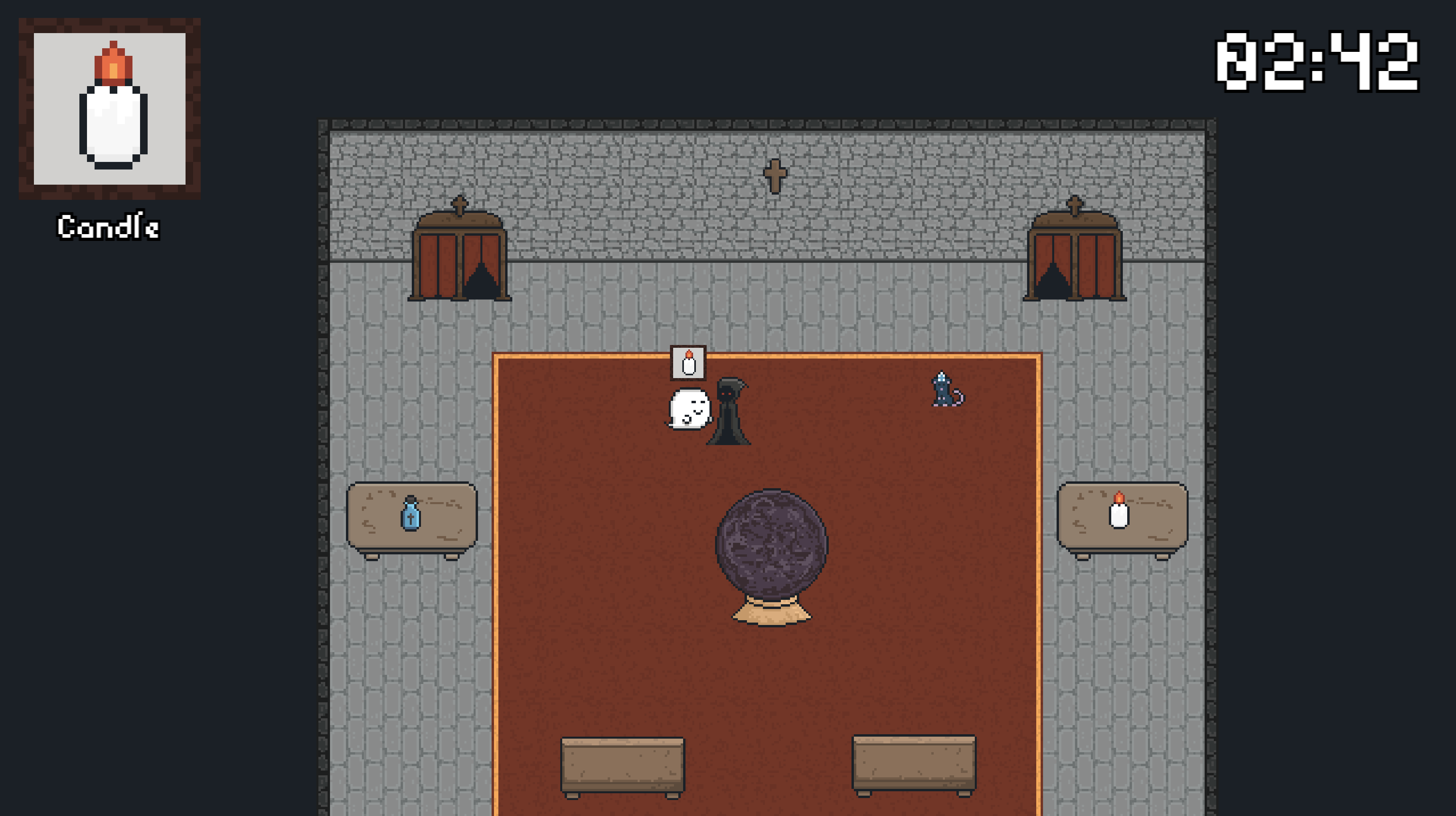Grab the blue holy water bottle

(410, 514)
